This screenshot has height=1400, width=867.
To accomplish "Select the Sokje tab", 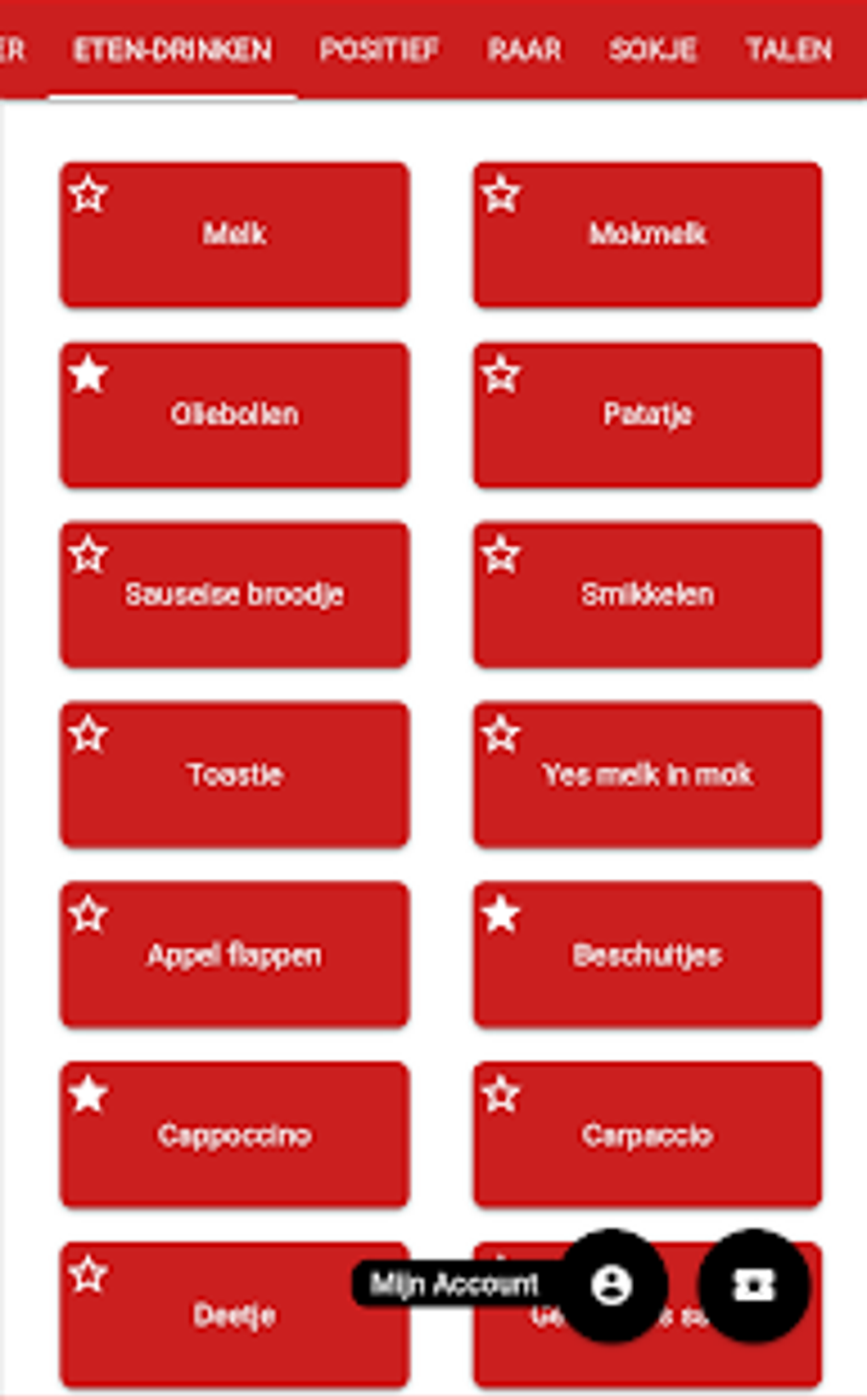I will [x=653, y=49].
